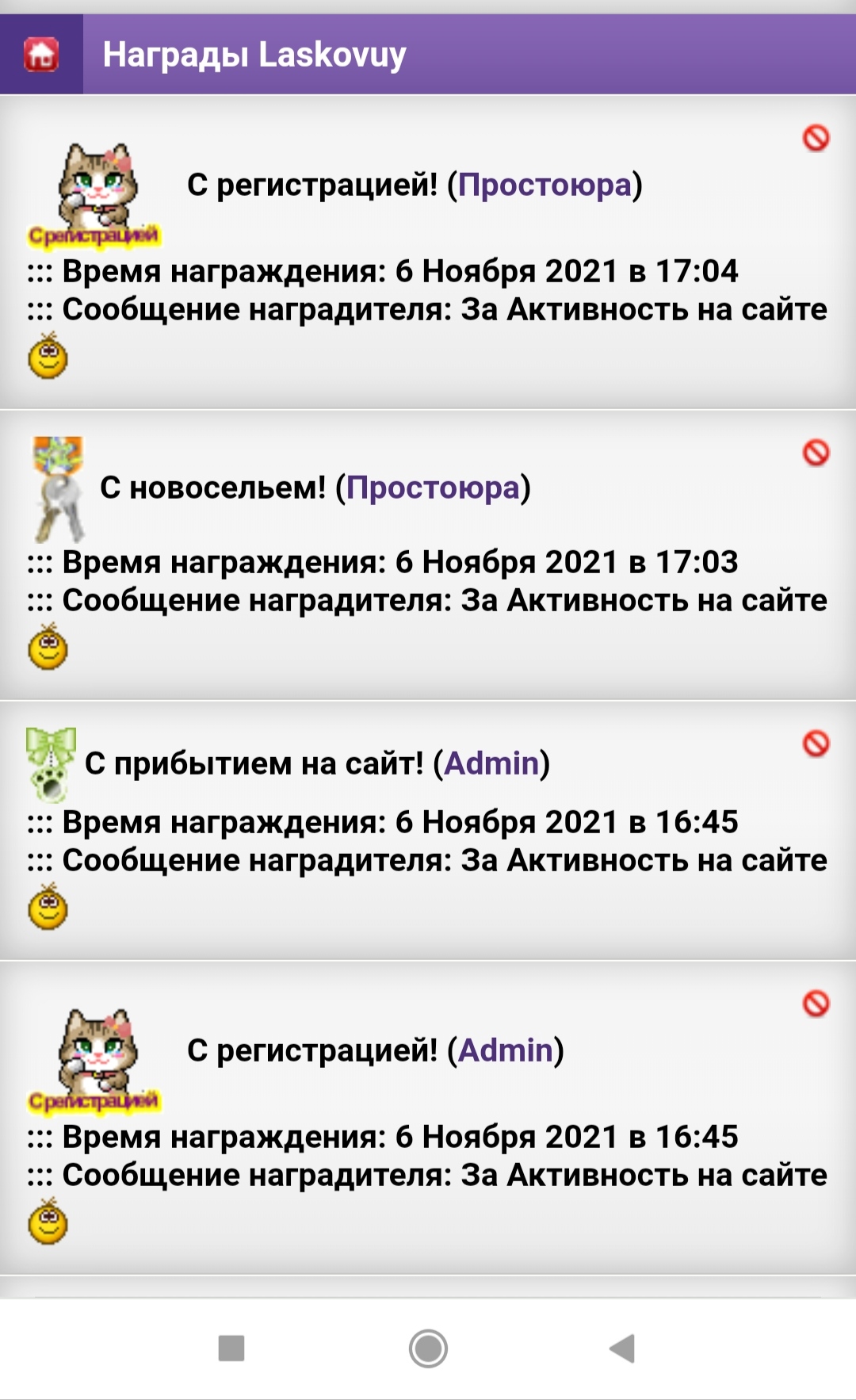This screenshot has height=1400, width=856.
Task: Open Простоюра's profile link in С новосельем award
Action: point(433,488)
